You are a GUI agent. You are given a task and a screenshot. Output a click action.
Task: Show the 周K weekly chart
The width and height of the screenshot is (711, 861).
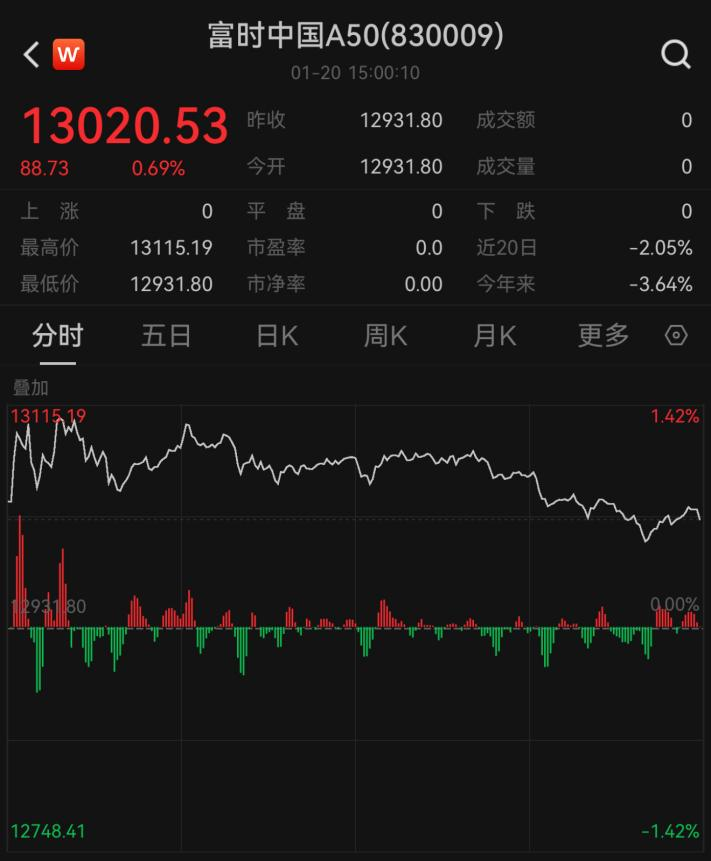(385, 336)
